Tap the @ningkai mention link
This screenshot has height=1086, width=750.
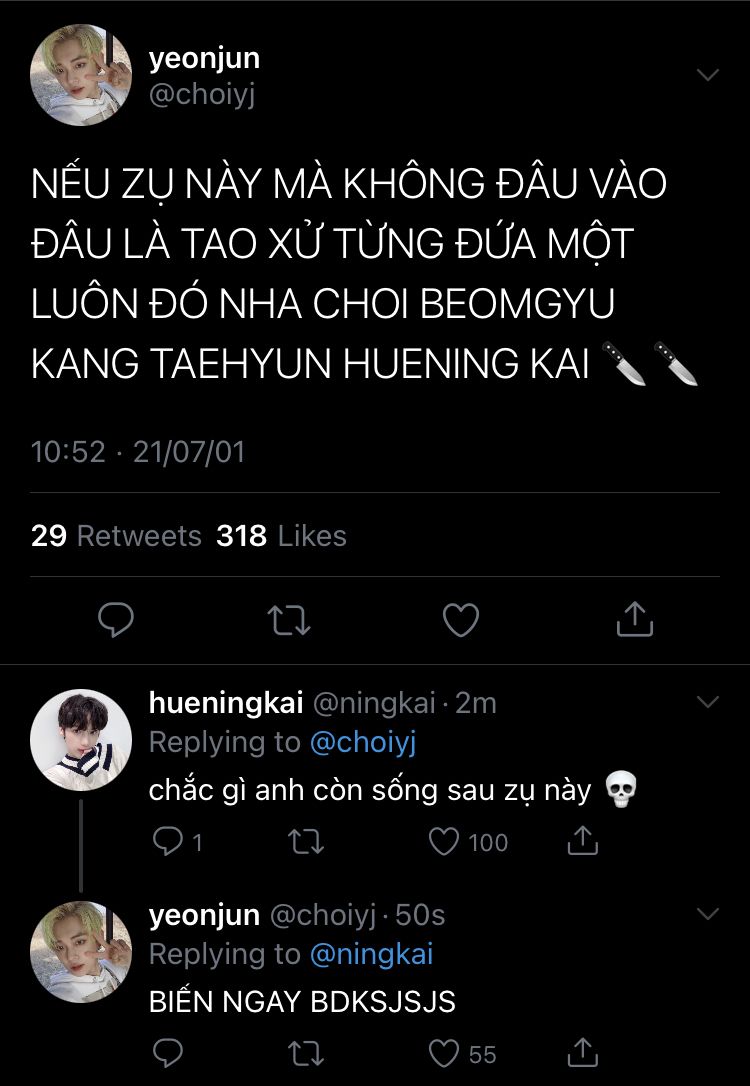pyautogui.click(x=371, y=954)
